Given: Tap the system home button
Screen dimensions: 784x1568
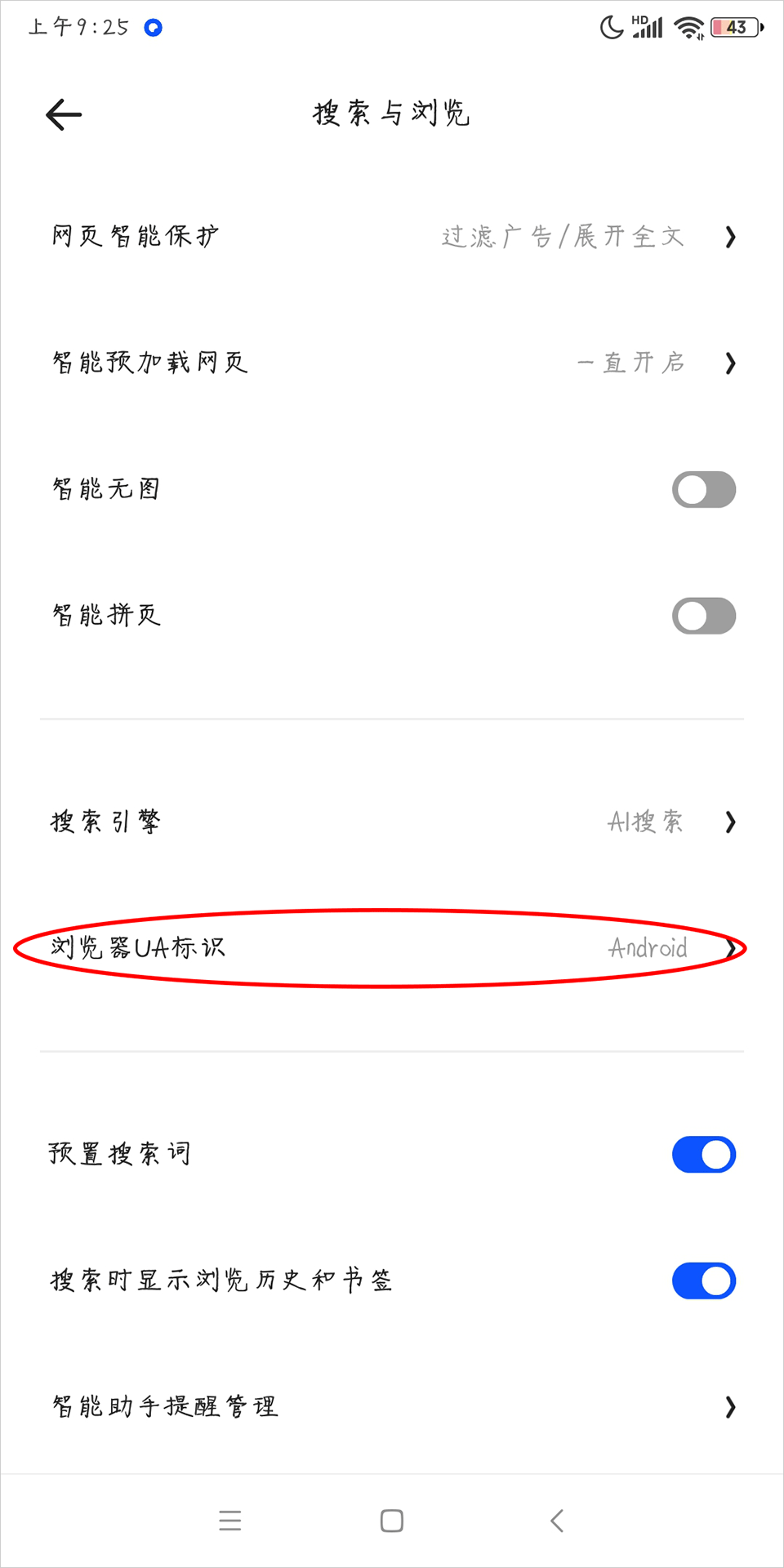Looking at the screenshot, I should pyautogui.click(x=392, y=1521).
